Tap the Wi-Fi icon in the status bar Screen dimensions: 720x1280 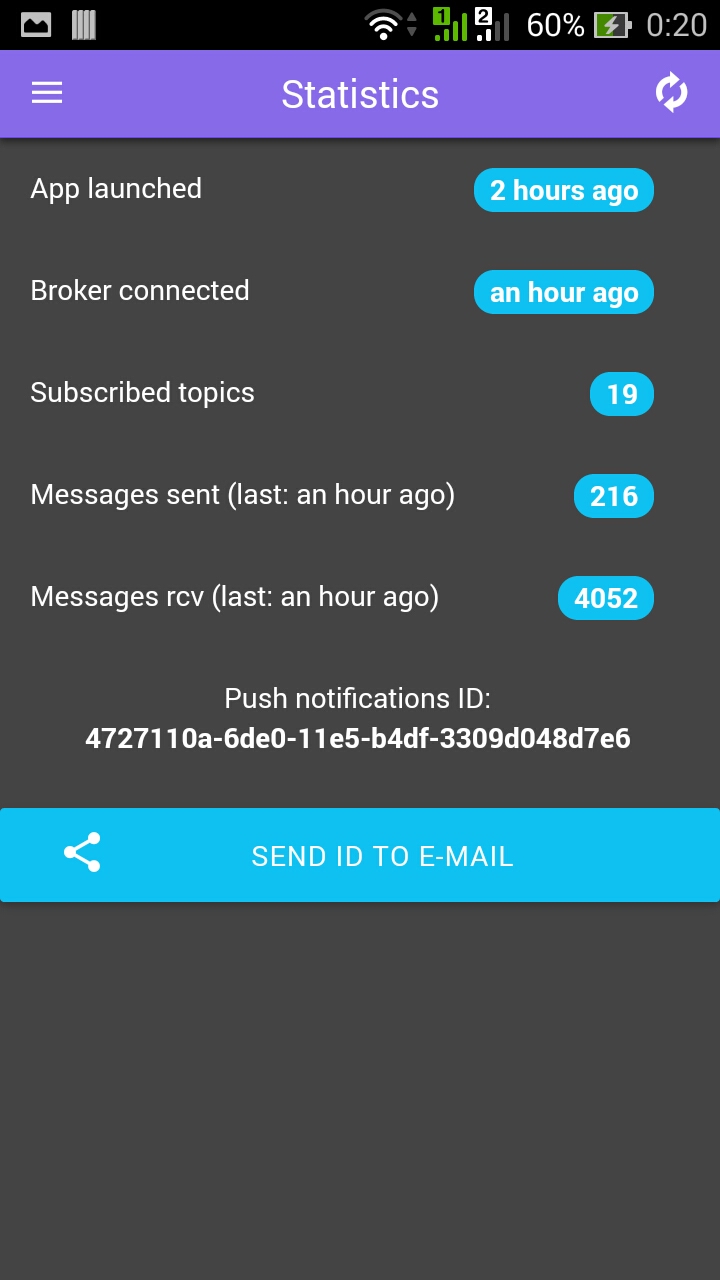pyautogui.click(x=383, y=22)
